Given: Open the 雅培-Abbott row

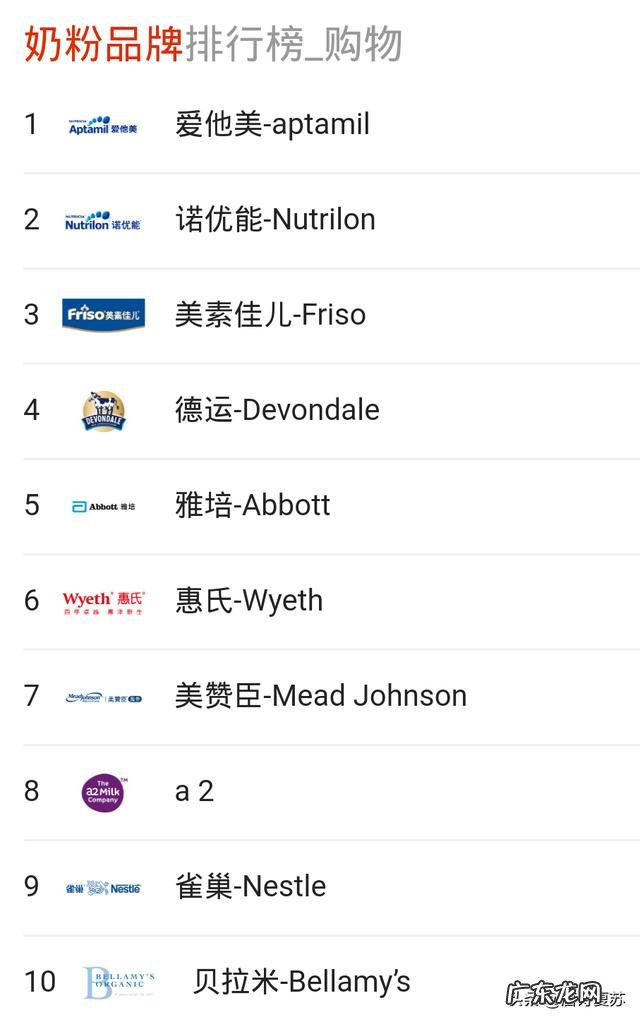Looking at the screenshot, I should [x=252, y=505].
